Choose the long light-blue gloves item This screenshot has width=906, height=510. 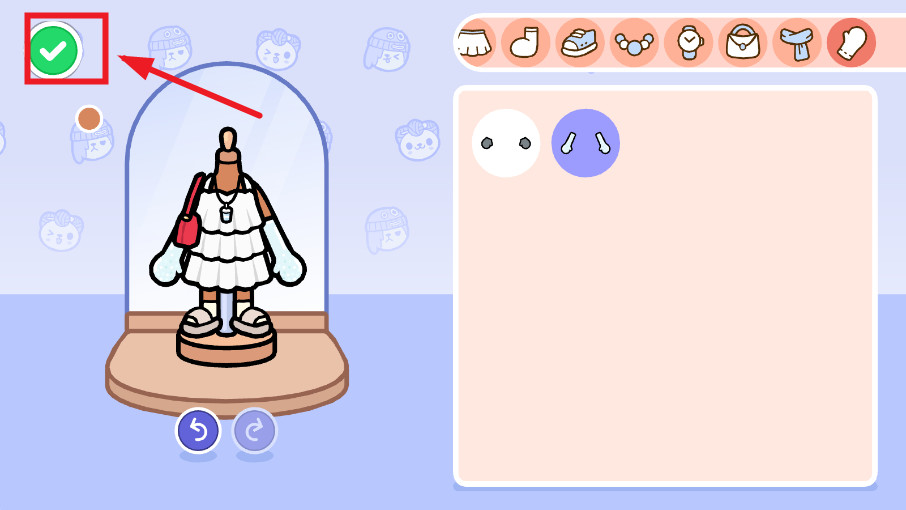click(586, 143)
